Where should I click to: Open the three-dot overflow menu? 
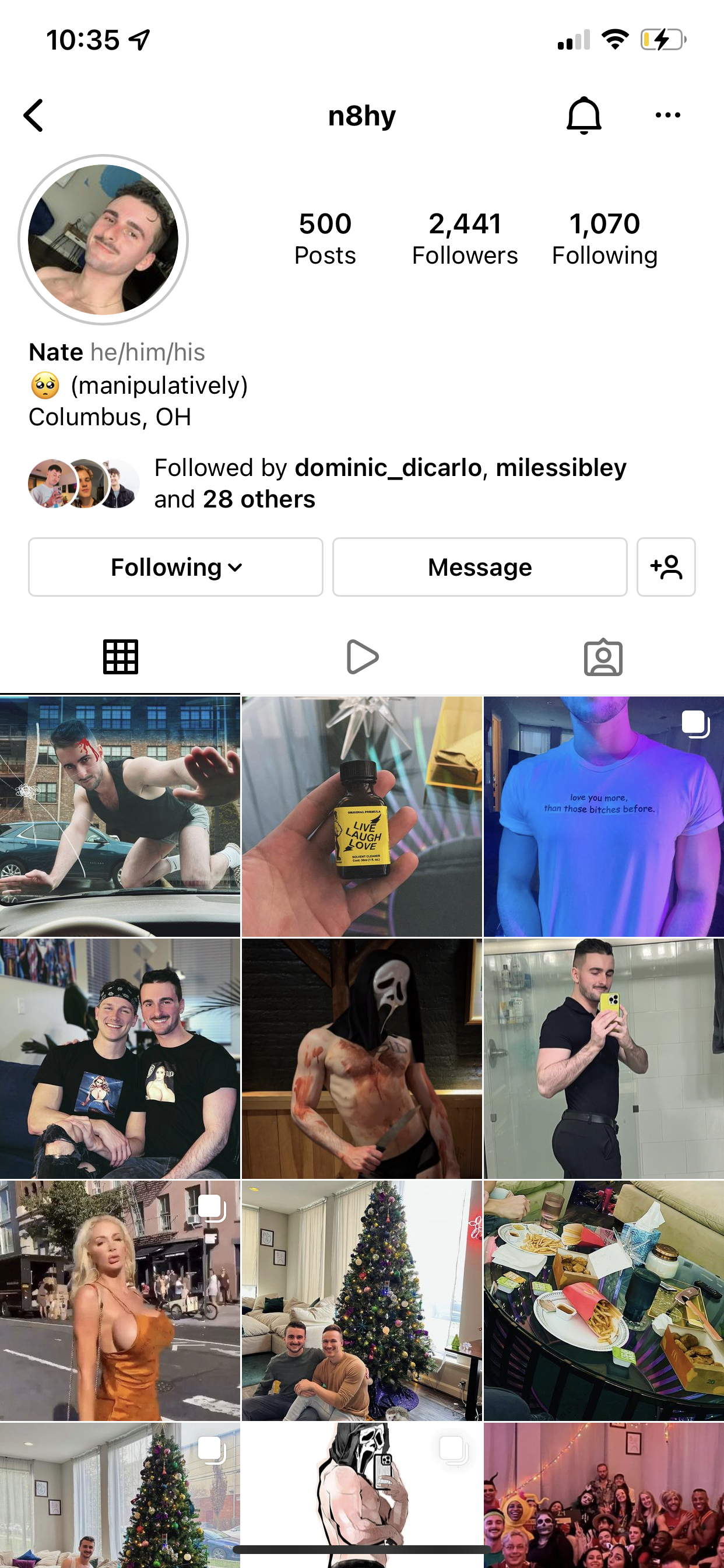[x=667, y=115]
